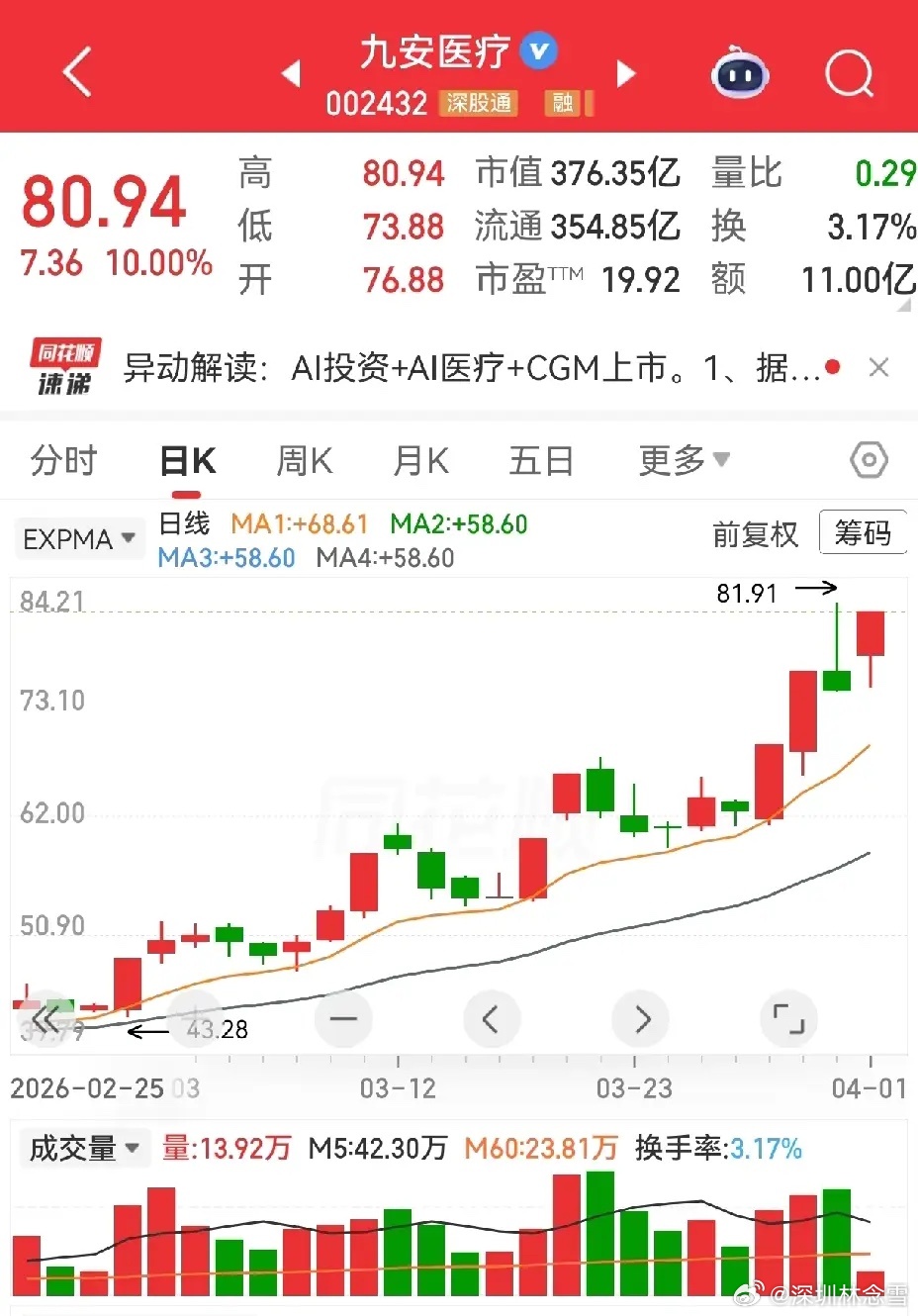Switch to the 分时 chart tab
Viewport: 918px width, 1316px height.
click(64, 461)
